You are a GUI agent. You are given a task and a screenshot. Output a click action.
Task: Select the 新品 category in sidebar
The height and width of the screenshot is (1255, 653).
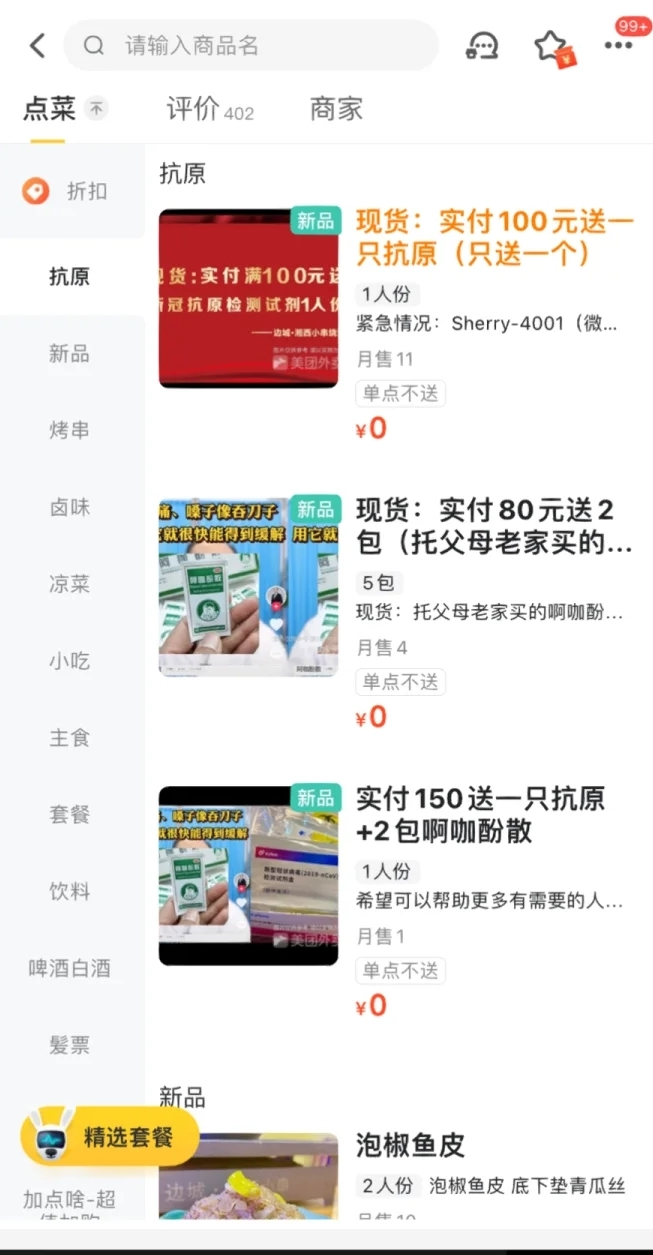tap(69, 353)
